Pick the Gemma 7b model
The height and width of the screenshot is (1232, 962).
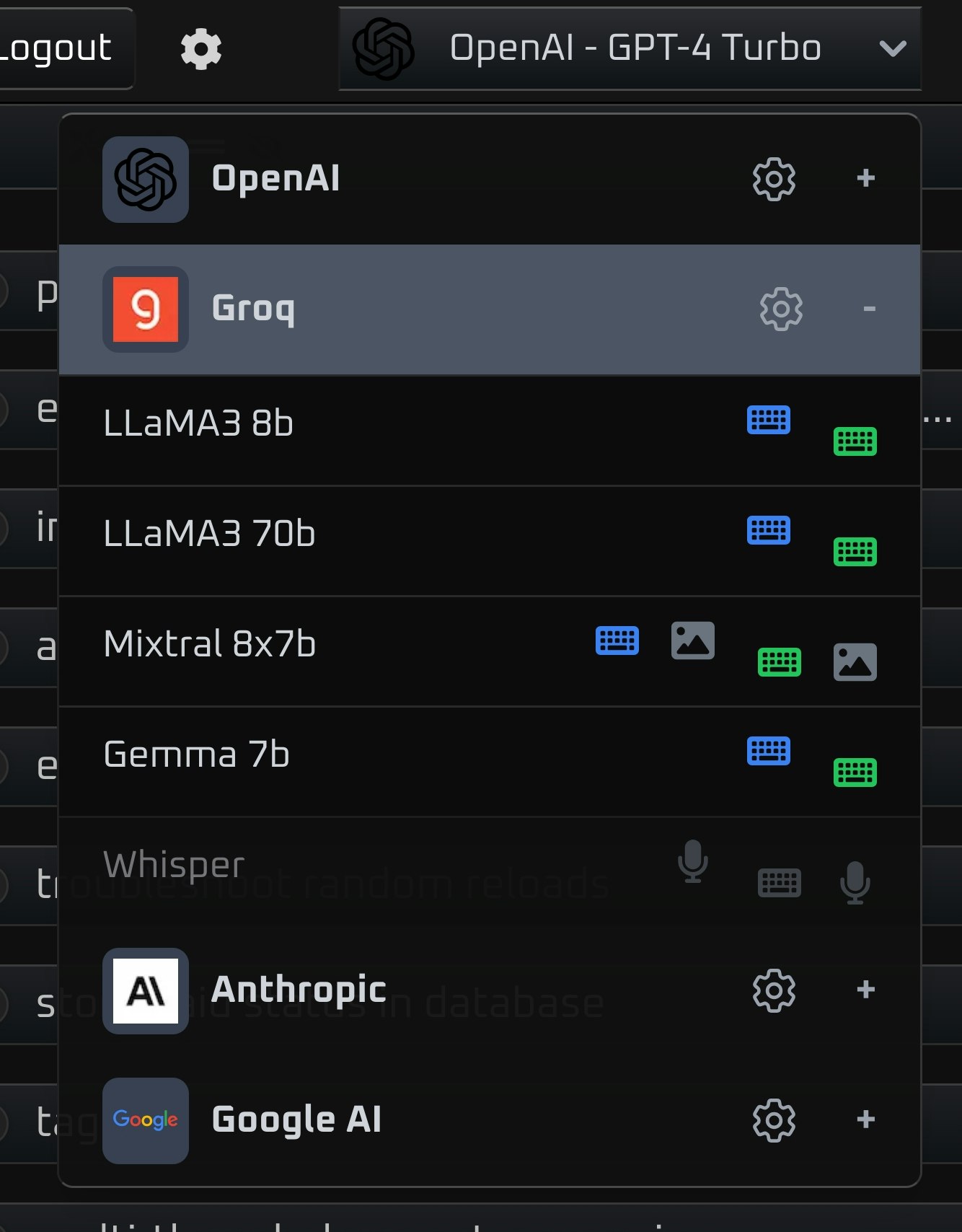pos(490,762)
